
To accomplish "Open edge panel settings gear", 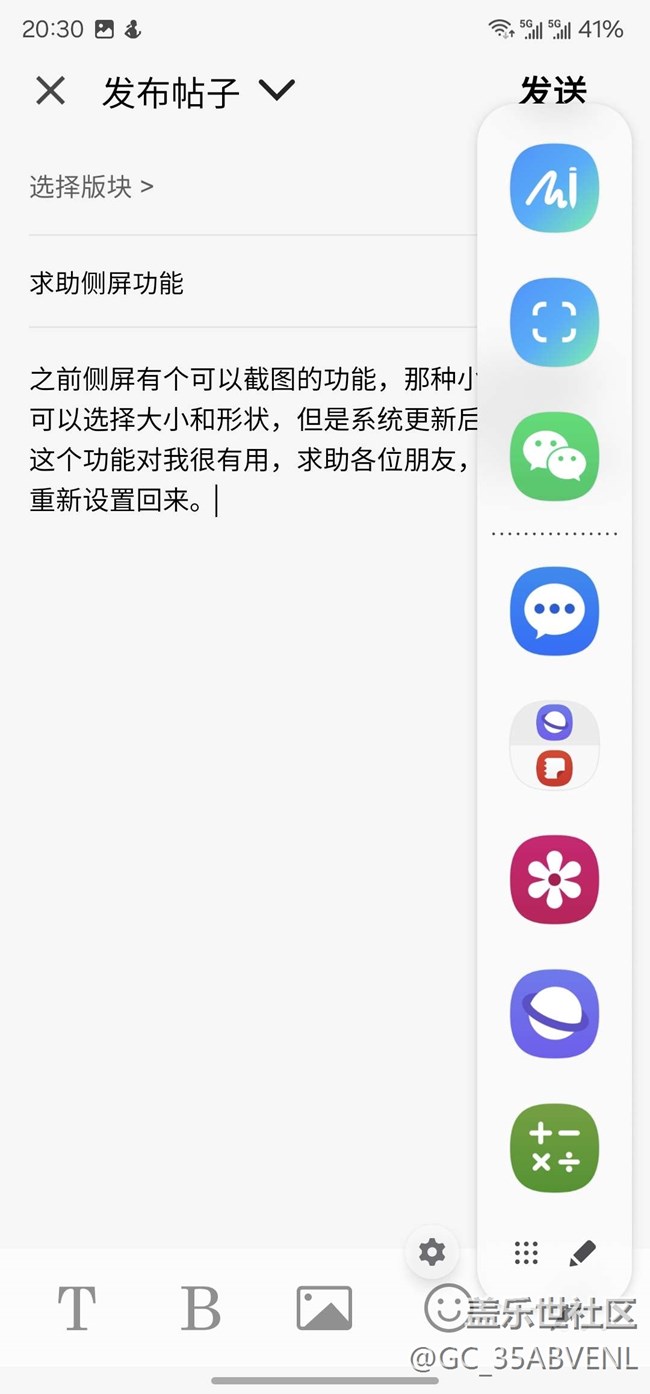I will click(x=432, y=1251).
